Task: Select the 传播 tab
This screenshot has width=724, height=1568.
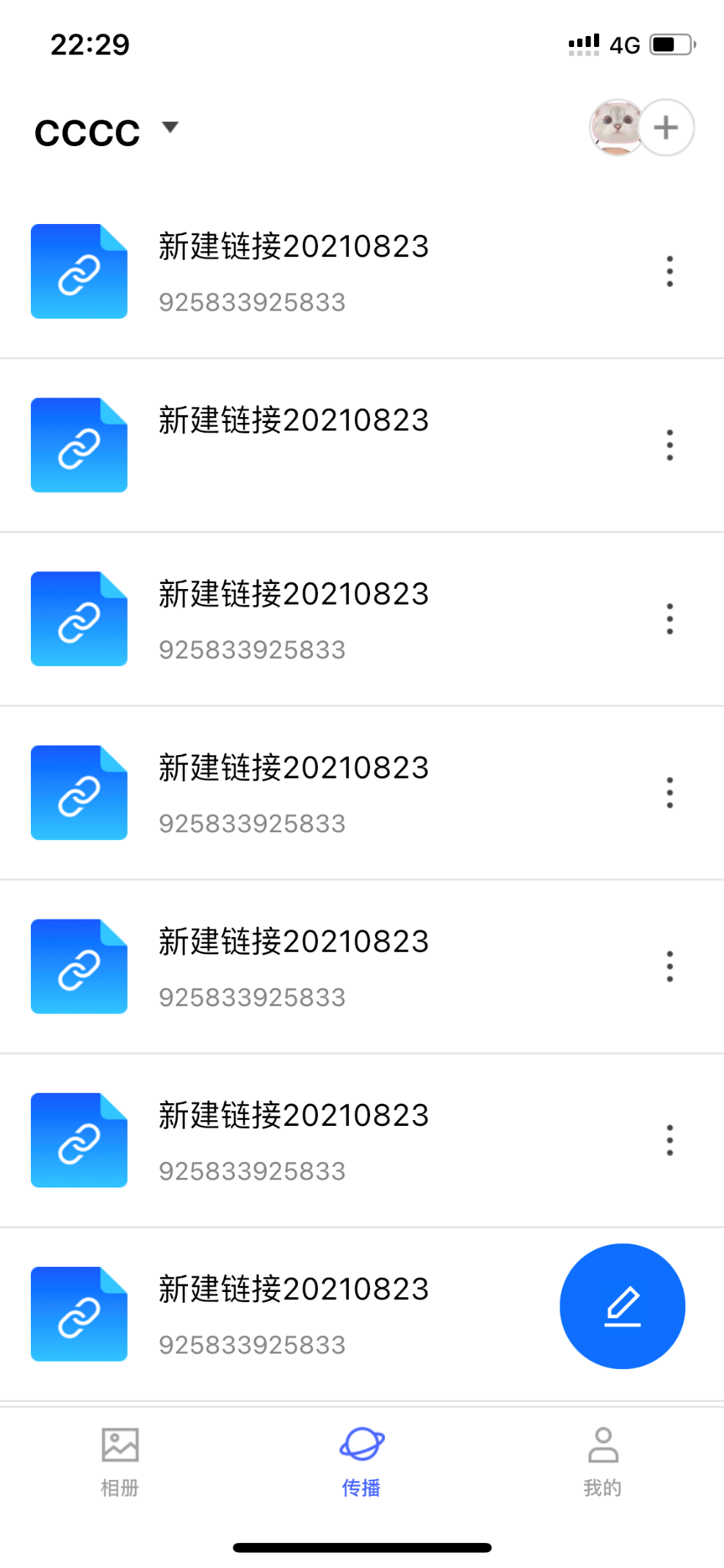Action: point(361,1458)
